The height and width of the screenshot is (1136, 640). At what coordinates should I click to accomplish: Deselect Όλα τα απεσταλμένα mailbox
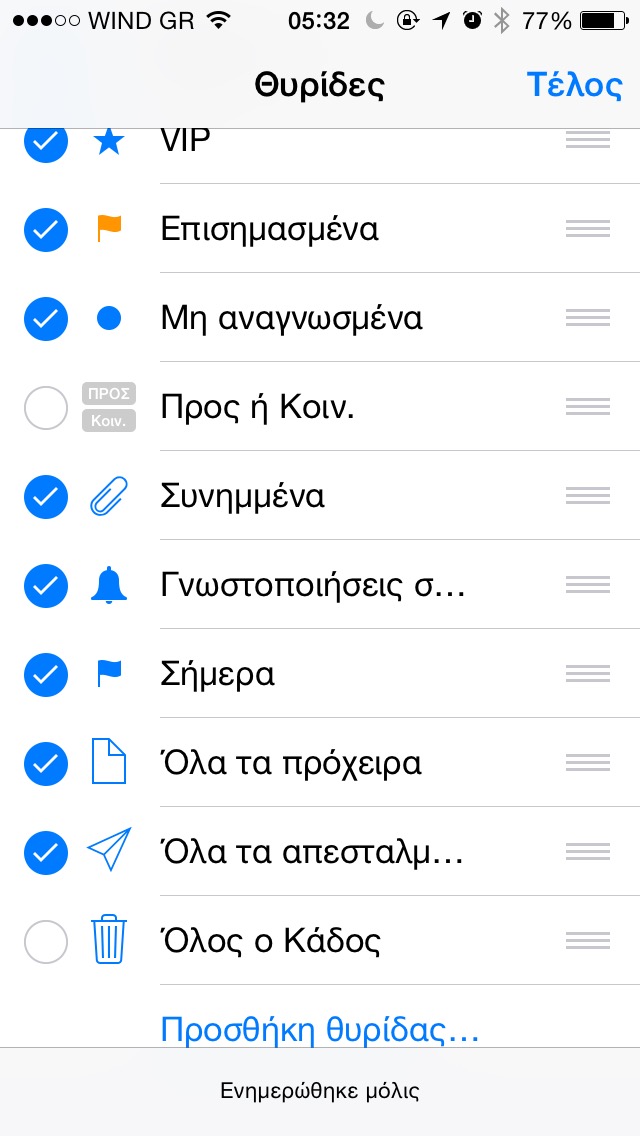(x=46, y=853)
